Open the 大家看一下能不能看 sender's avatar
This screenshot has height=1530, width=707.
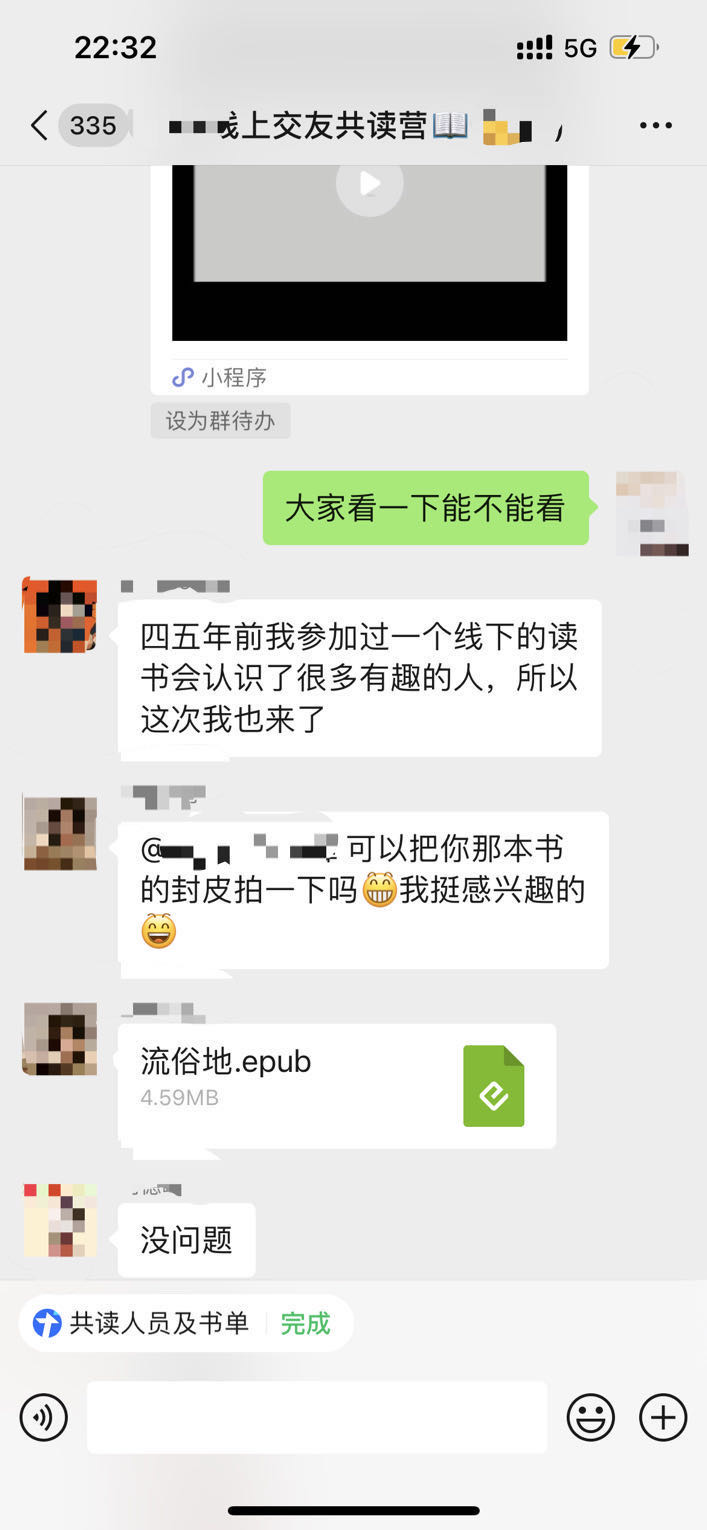click(652, 514)
